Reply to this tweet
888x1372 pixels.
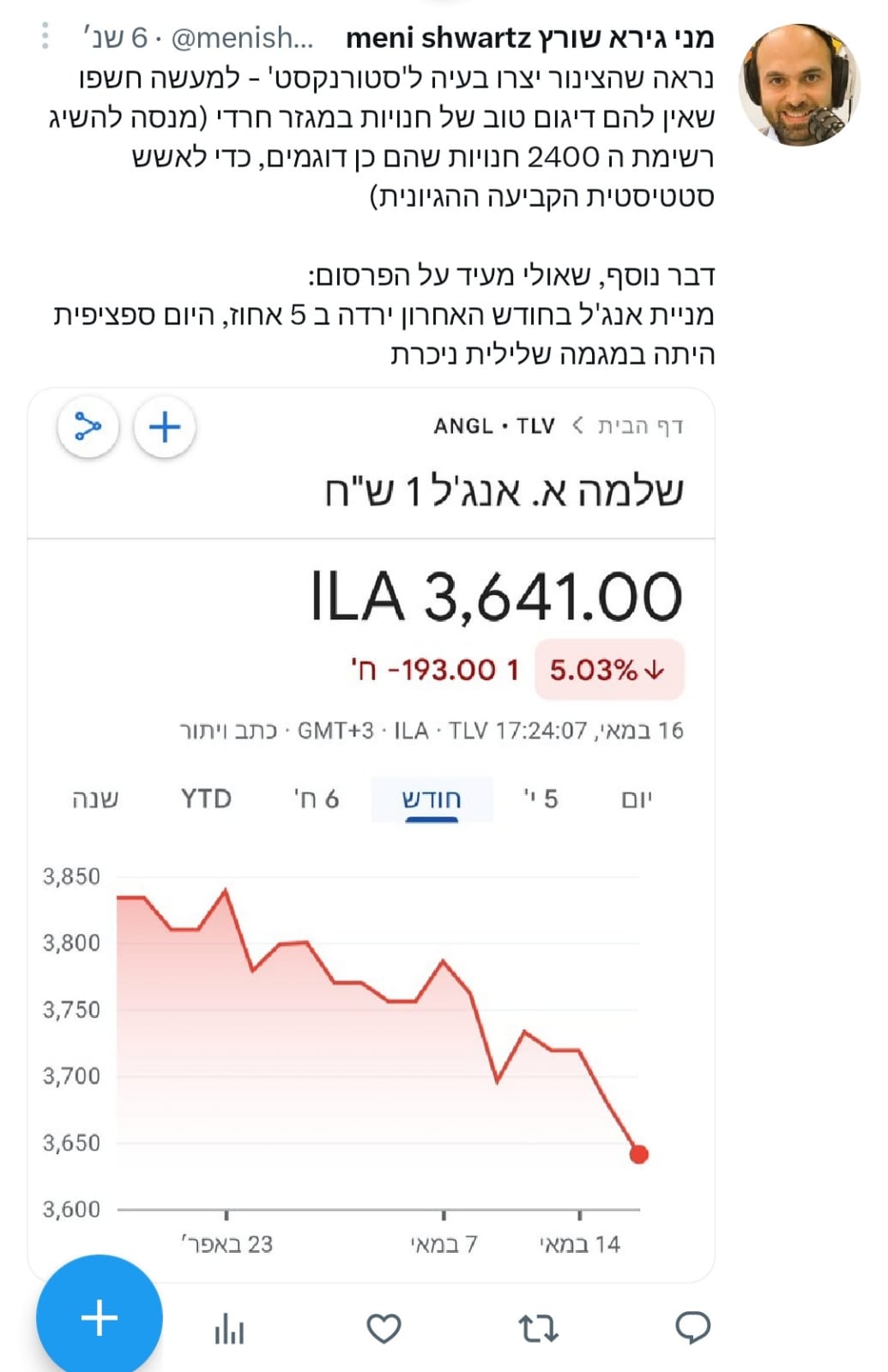point(692,1328)
